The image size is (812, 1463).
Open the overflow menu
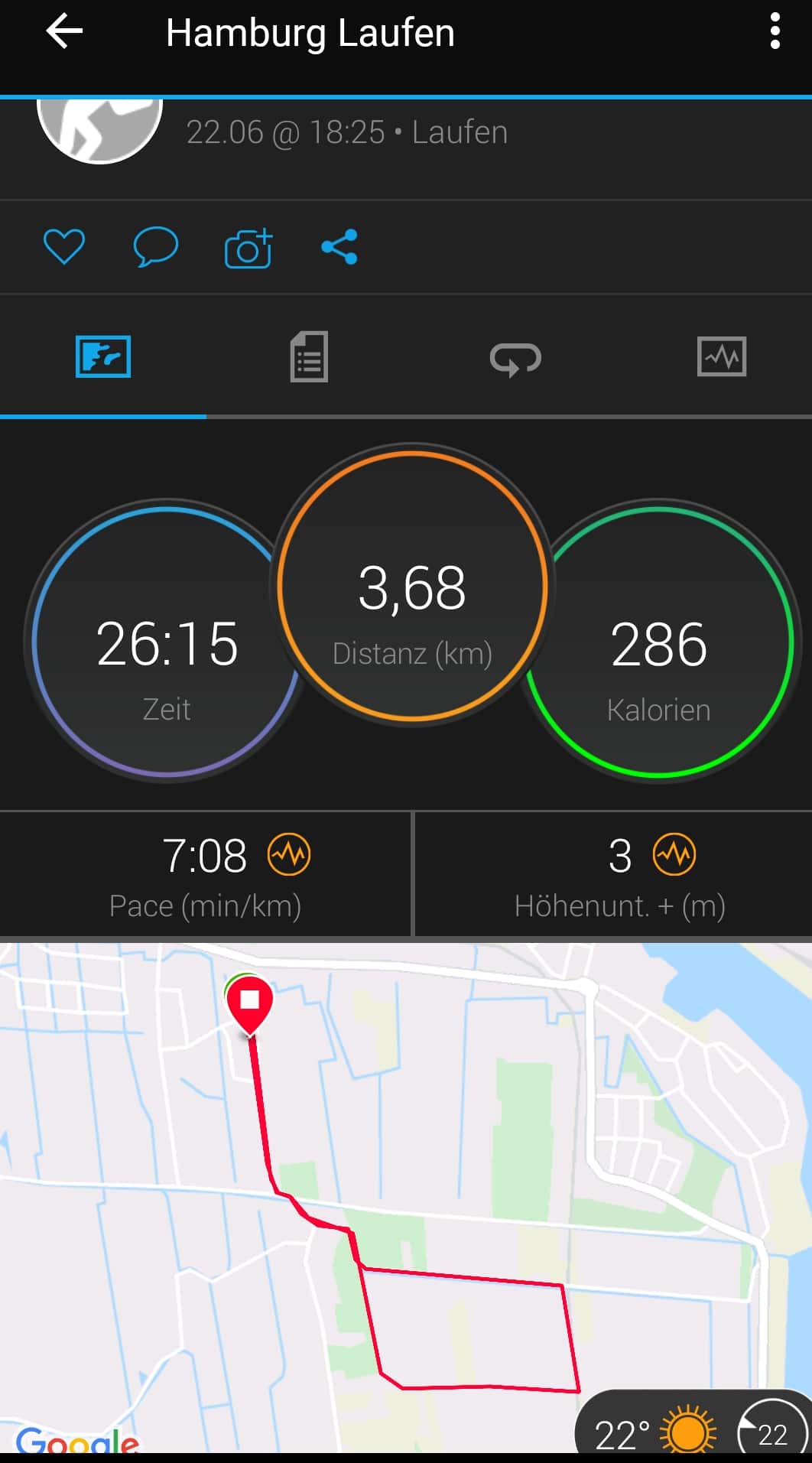click(x=775, y=33)
